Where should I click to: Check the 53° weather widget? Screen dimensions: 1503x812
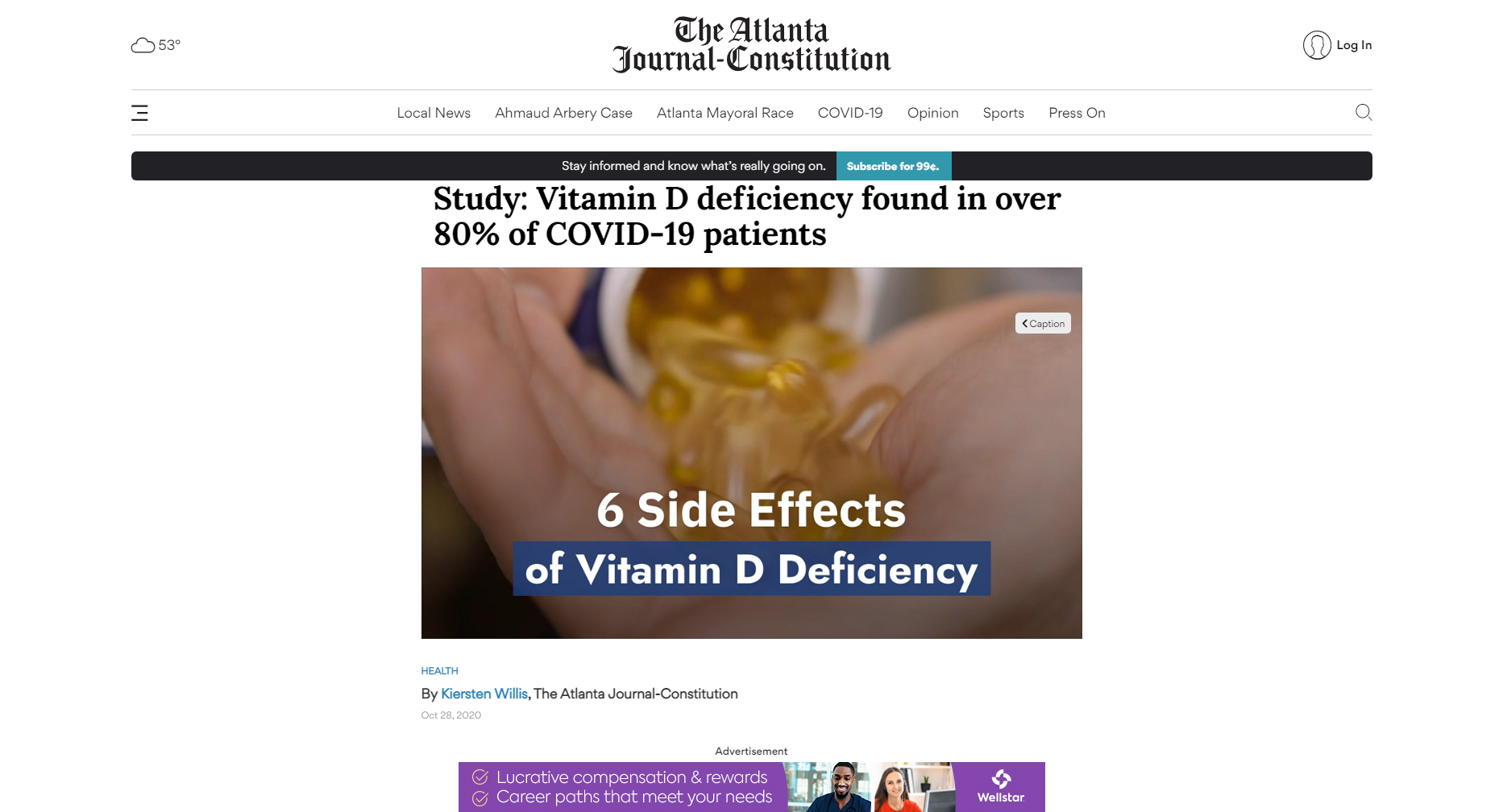click(156, 45)
